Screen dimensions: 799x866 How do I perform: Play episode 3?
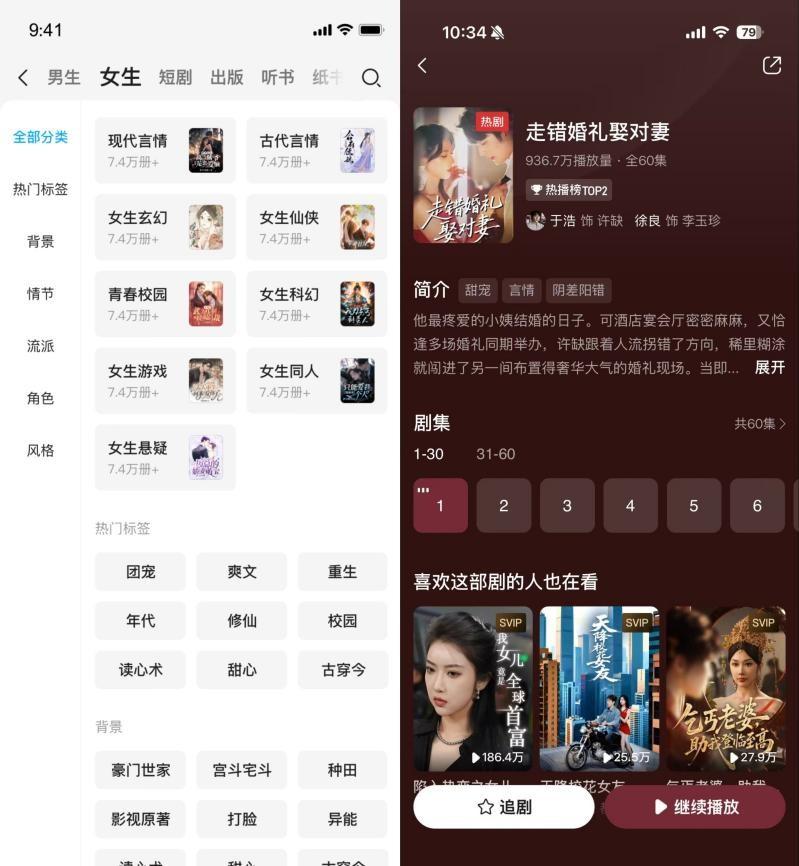click(567, 506)
